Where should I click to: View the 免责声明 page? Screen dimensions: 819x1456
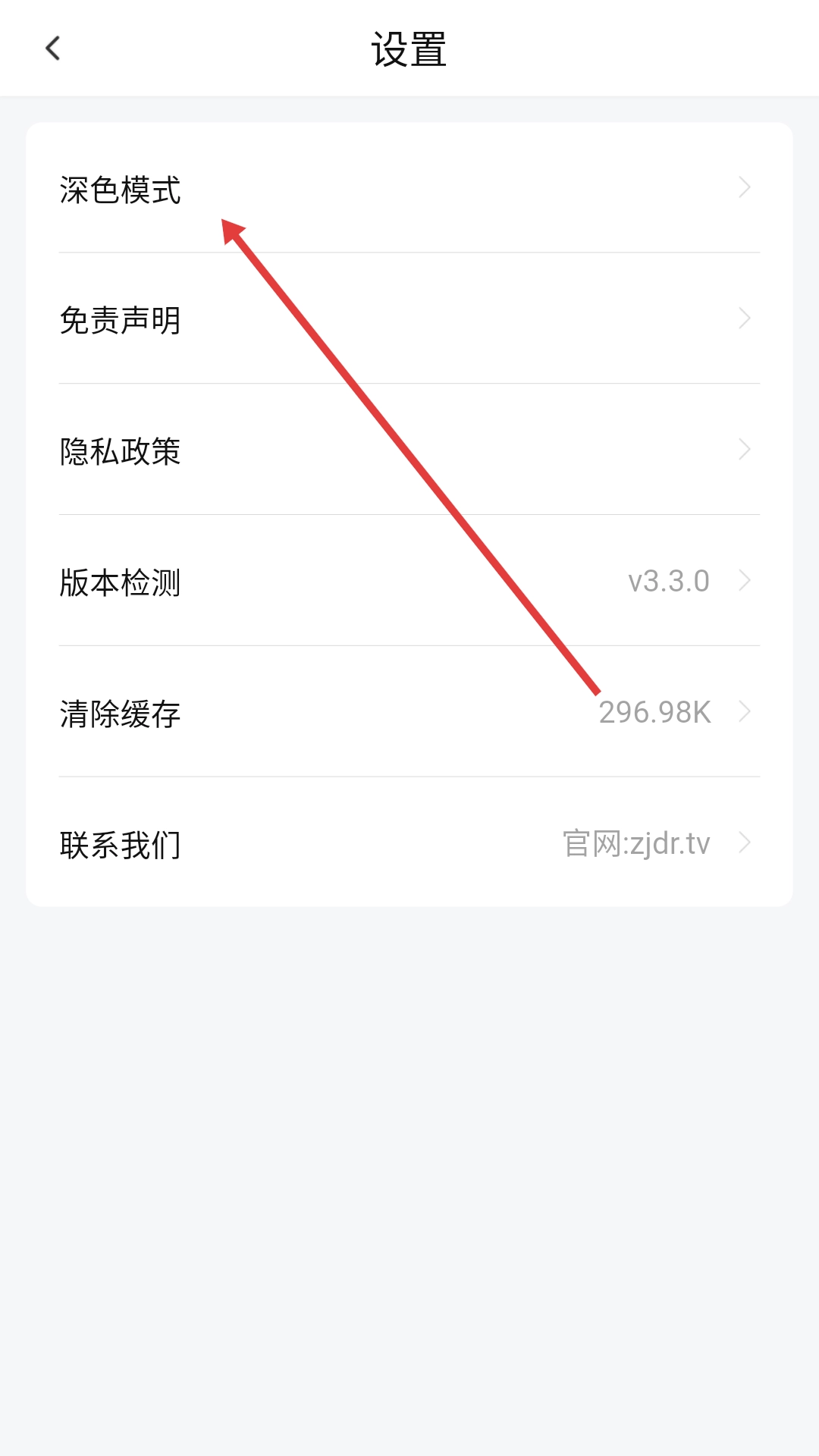tap(121, 320)
